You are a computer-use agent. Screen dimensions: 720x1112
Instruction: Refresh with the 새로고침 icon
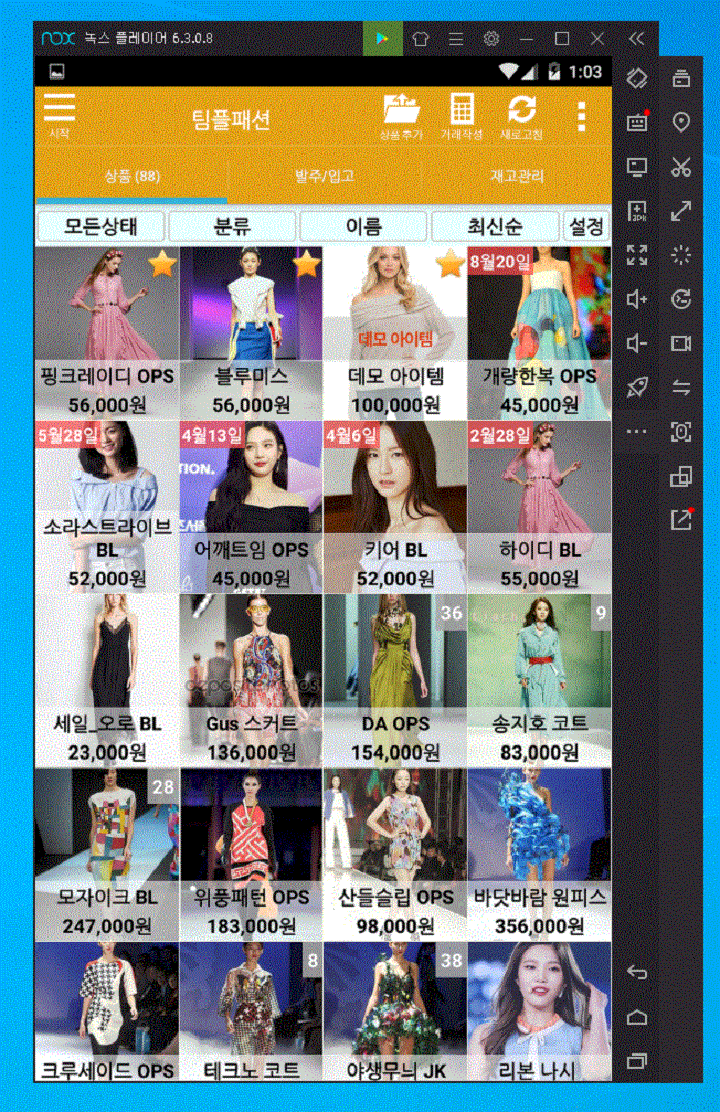pos(522,116)
